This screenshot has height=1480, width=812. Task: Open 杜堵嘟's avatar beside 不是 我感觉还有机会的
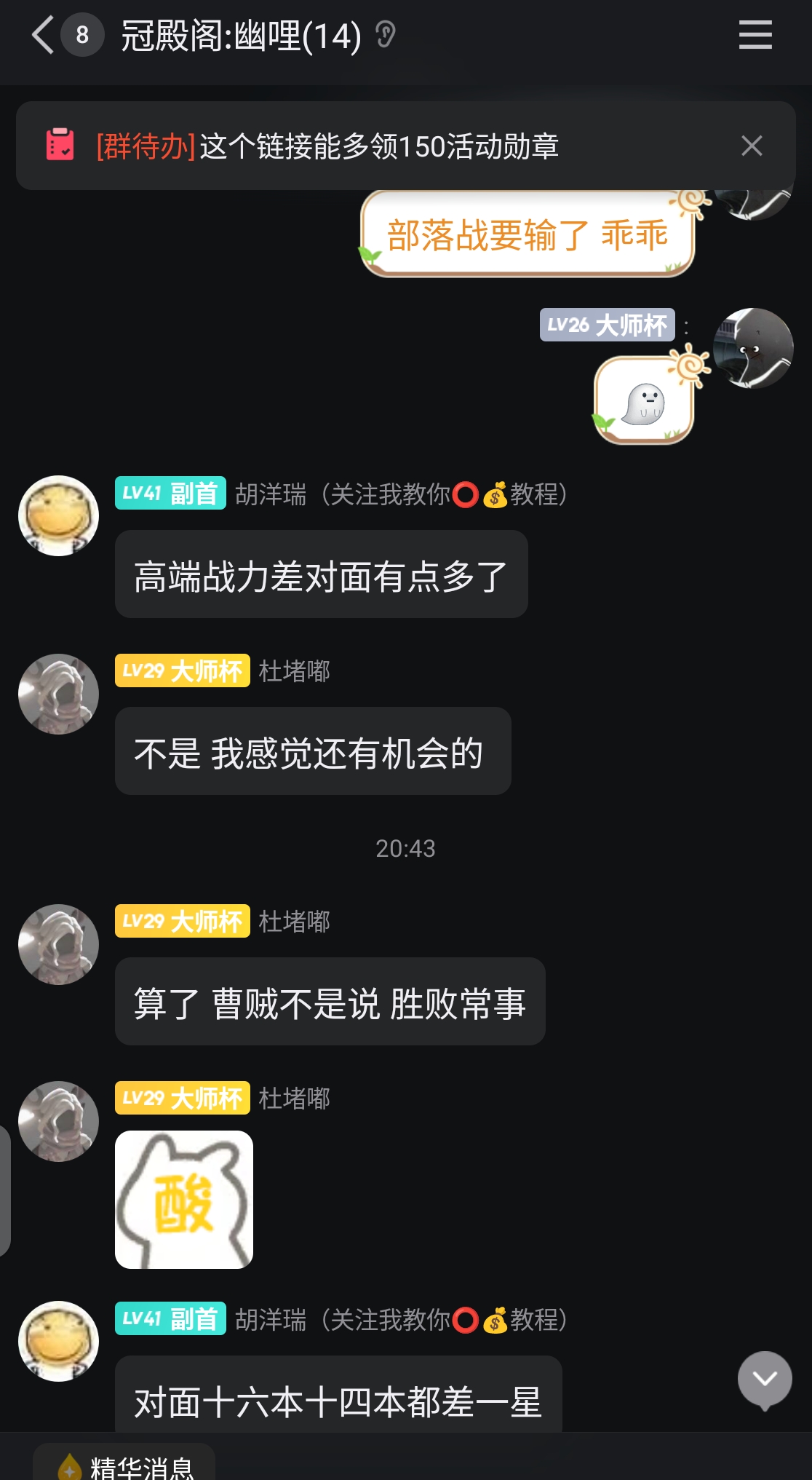click(58, 694)
